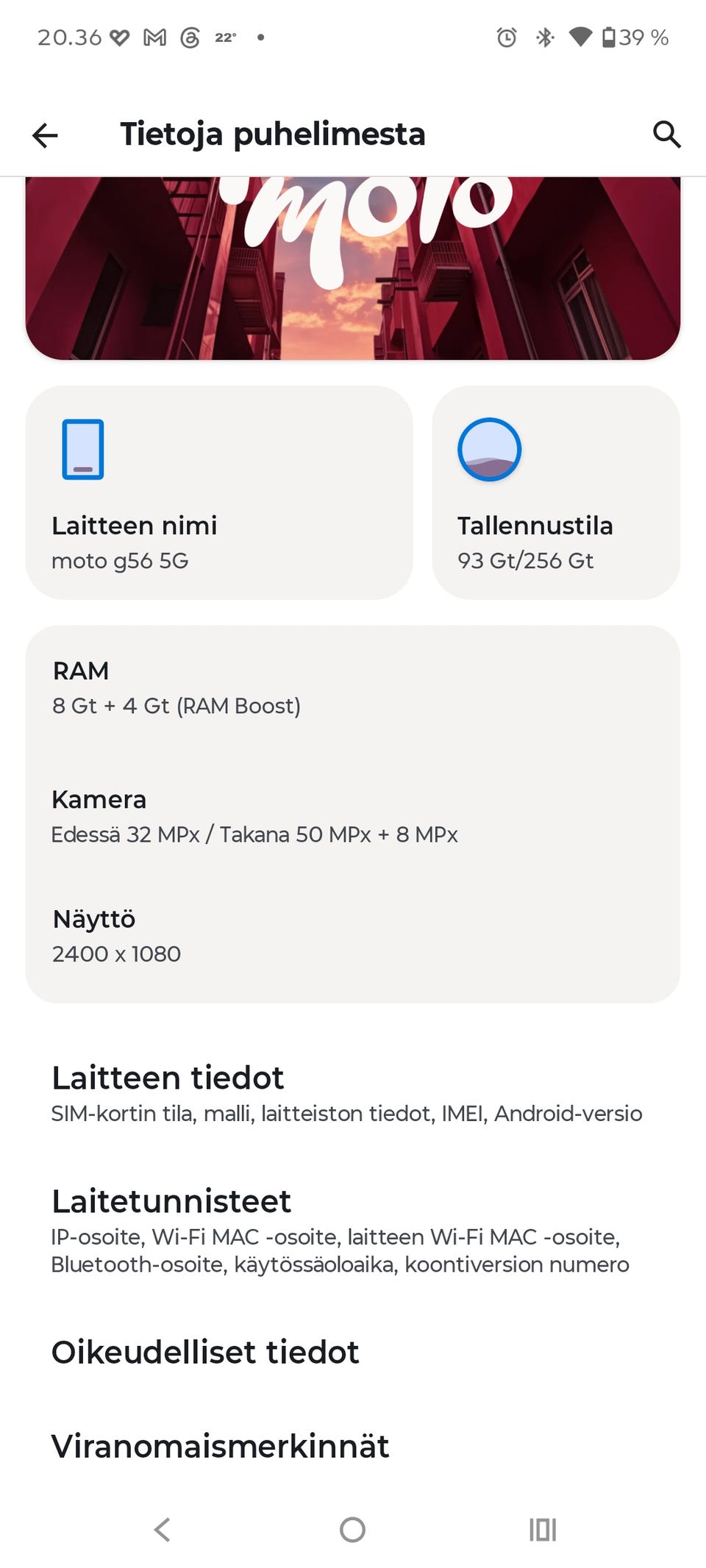Tap the system home button

point(352,1530)
